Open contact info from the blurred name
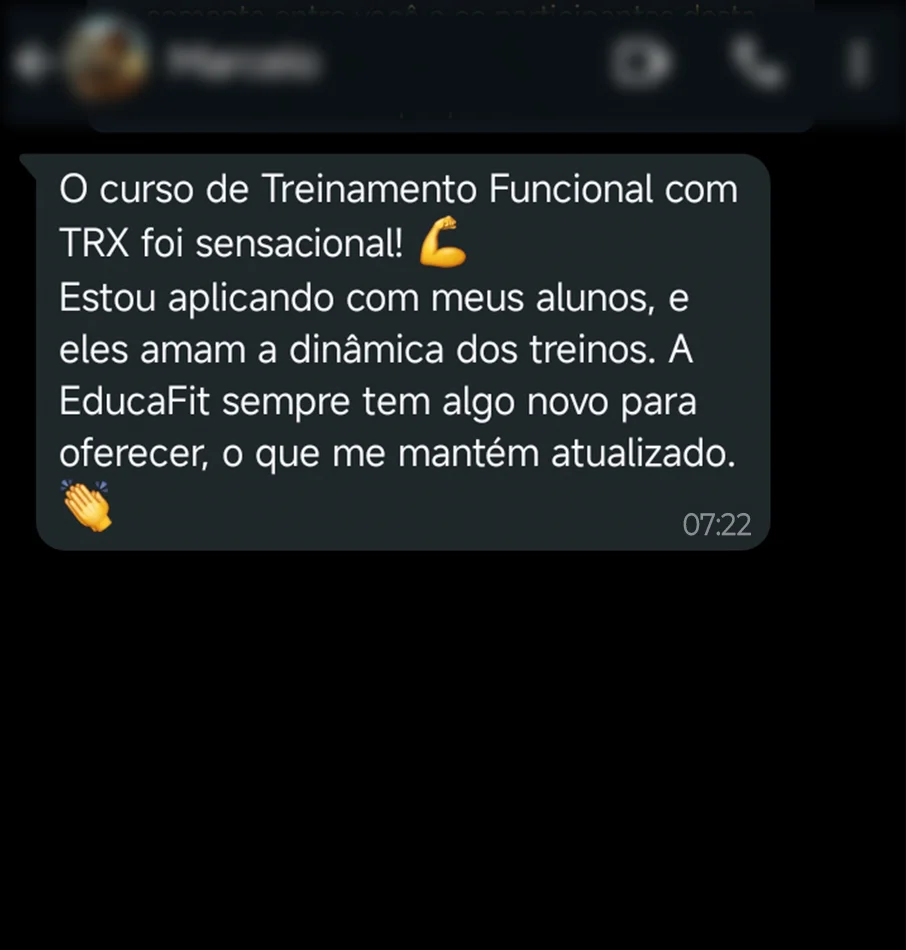The width and height of the screenshot is (906, 950). coord(245,63)
